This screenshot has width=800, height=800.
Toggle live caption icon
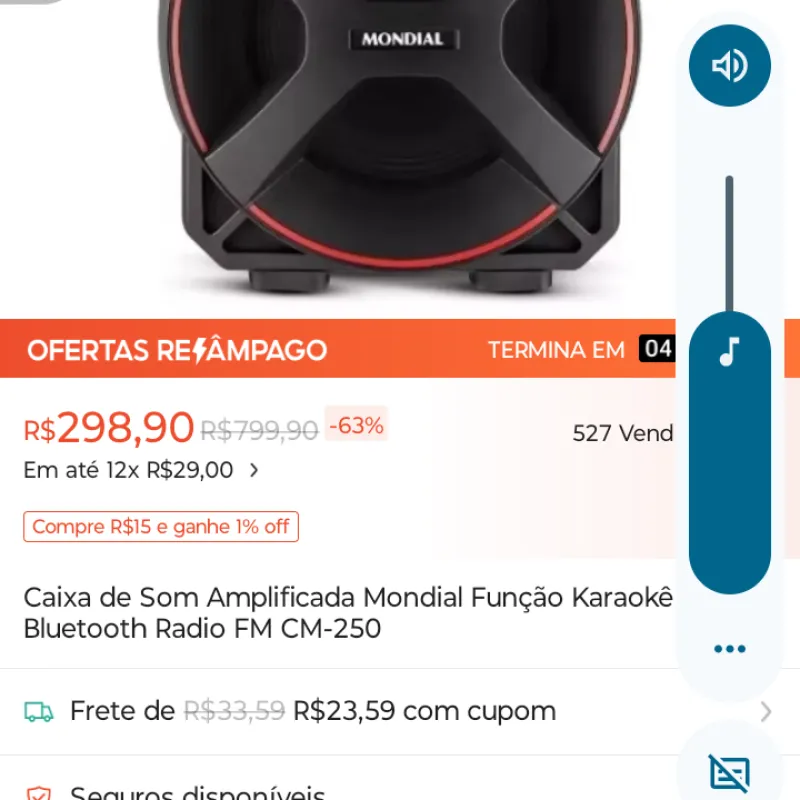[729, 772]
